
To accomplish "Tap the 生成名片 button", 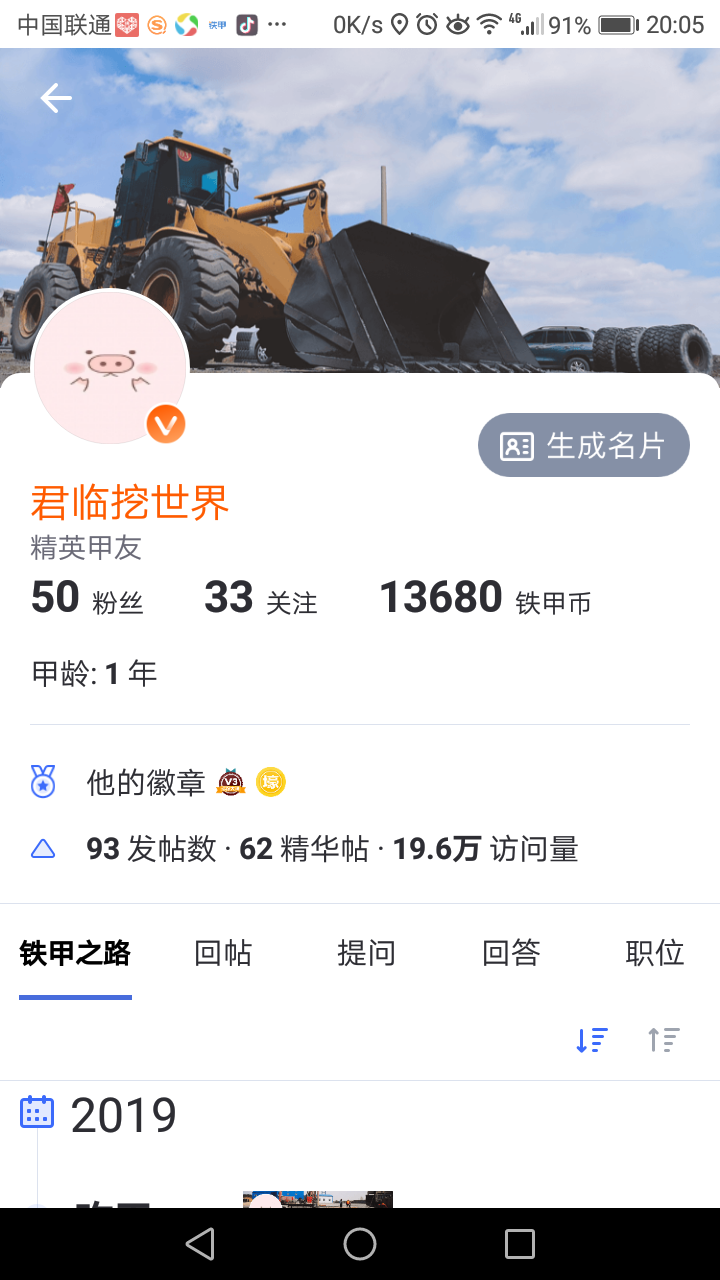I will coord(584,445).
